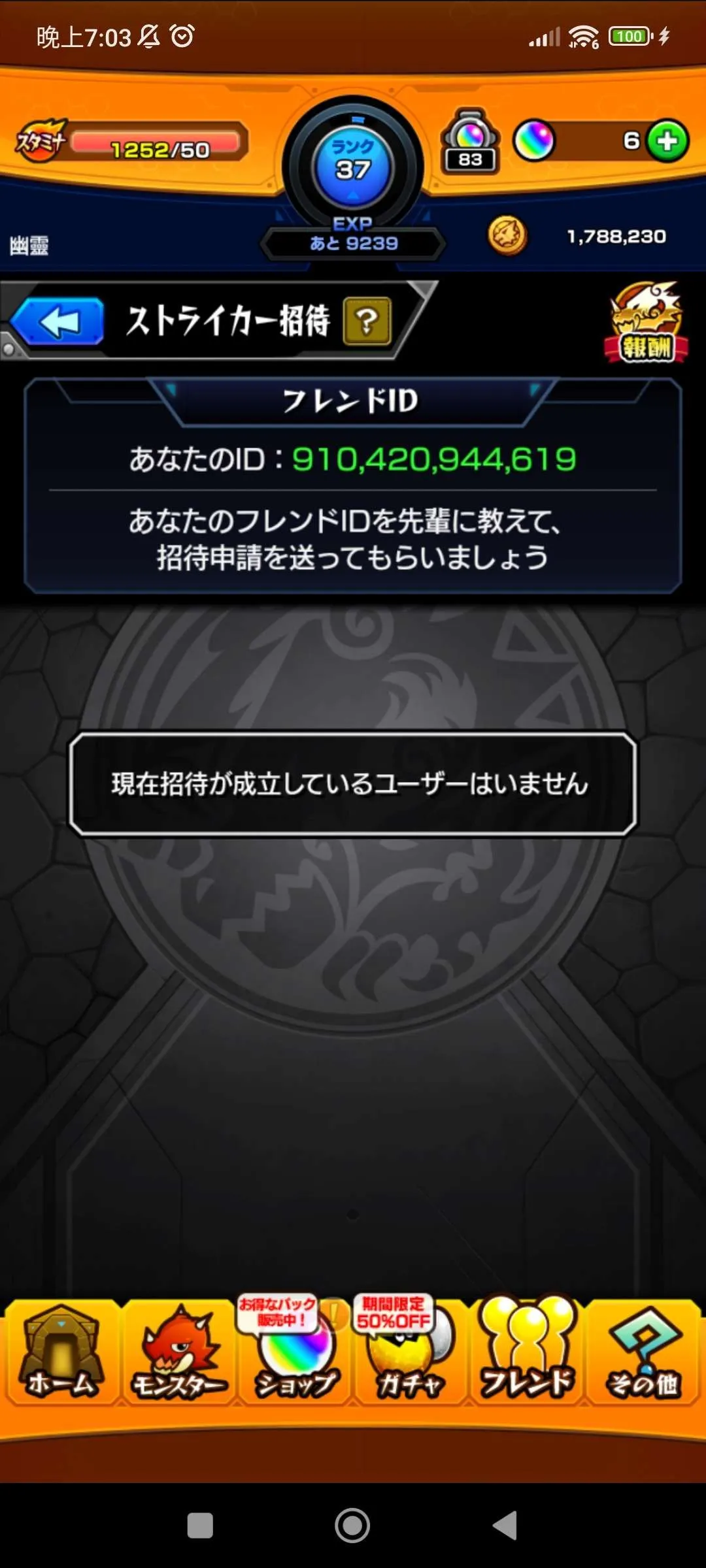Switch to the フレンド tab
Screen dimensions: 706x1568
tap(527, 1351)
